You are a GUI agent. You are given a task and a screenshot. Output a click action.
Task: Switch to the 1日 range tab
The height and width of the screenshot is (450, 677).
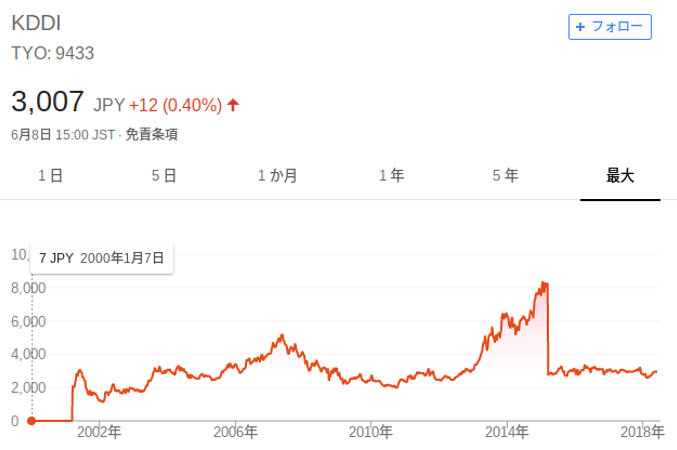pyautogui.click(x=51, y=176)
